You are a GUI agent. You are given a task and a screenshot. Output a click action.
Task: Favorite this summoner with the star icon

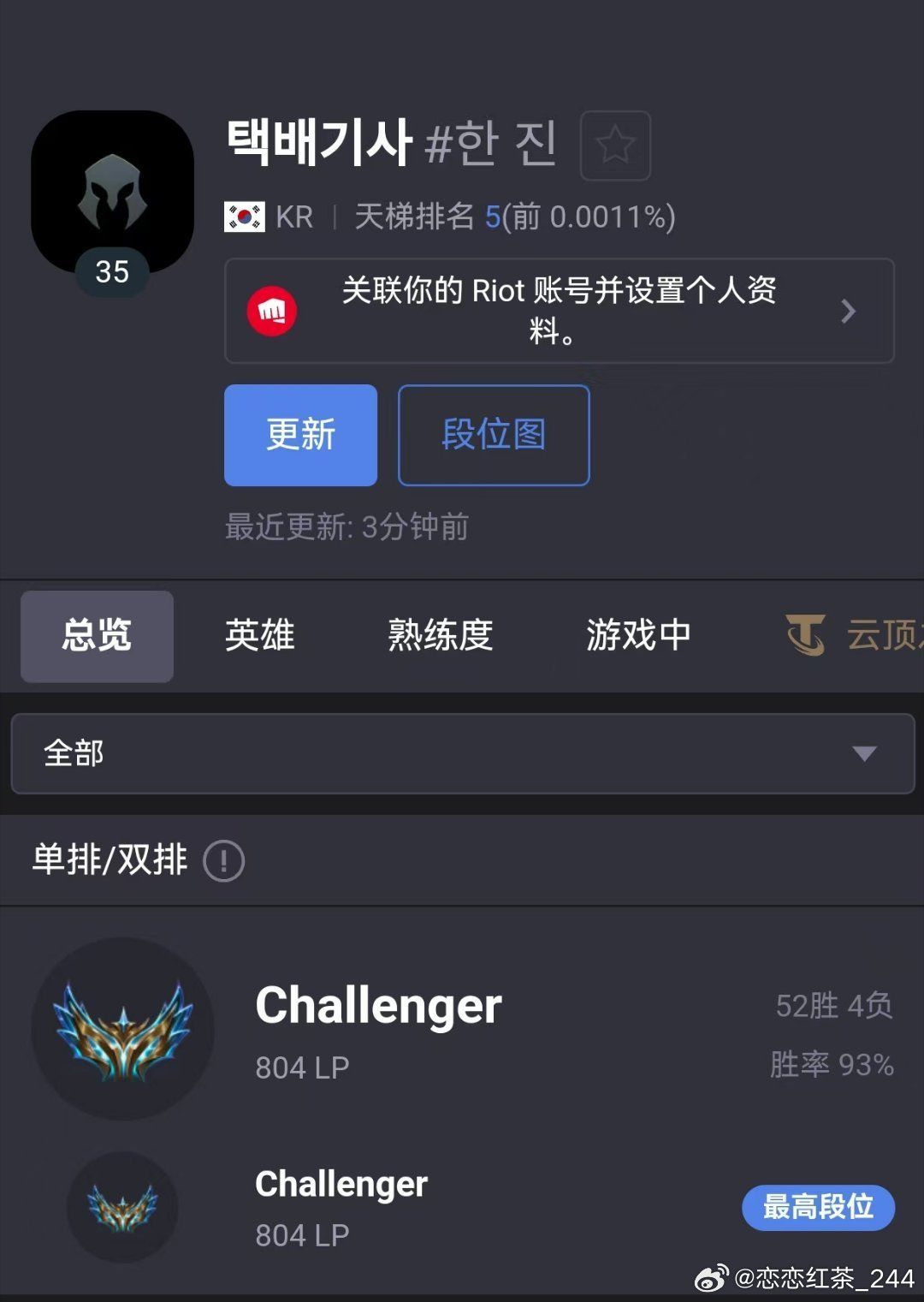pos(615,146)
